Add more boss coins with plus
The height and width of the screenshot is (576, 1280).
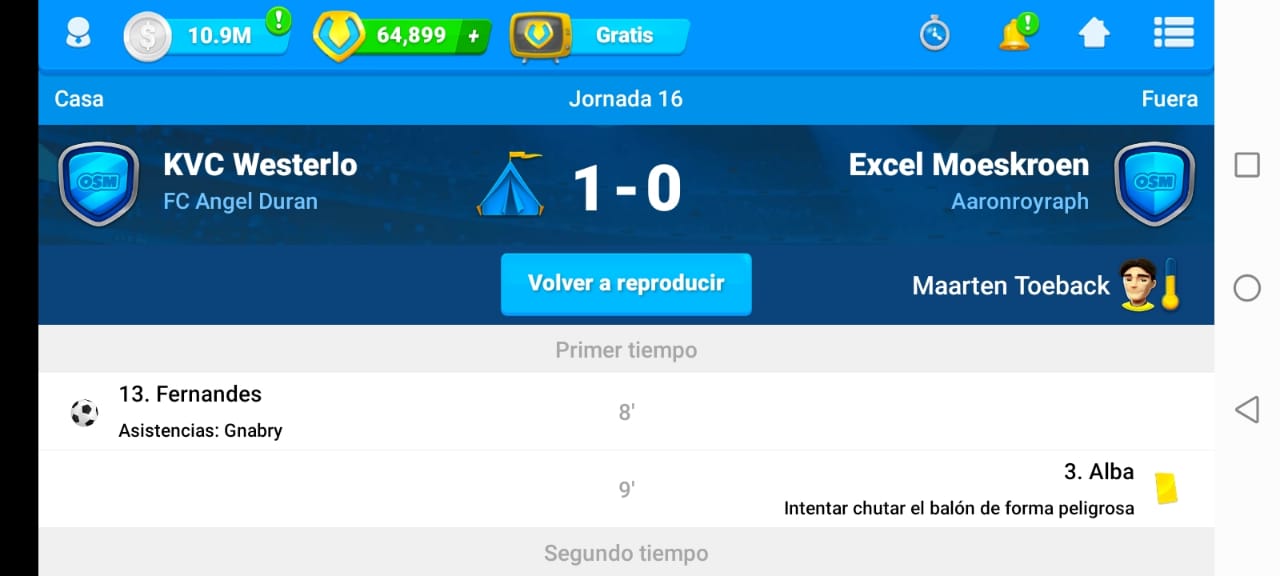pos(474,36)
